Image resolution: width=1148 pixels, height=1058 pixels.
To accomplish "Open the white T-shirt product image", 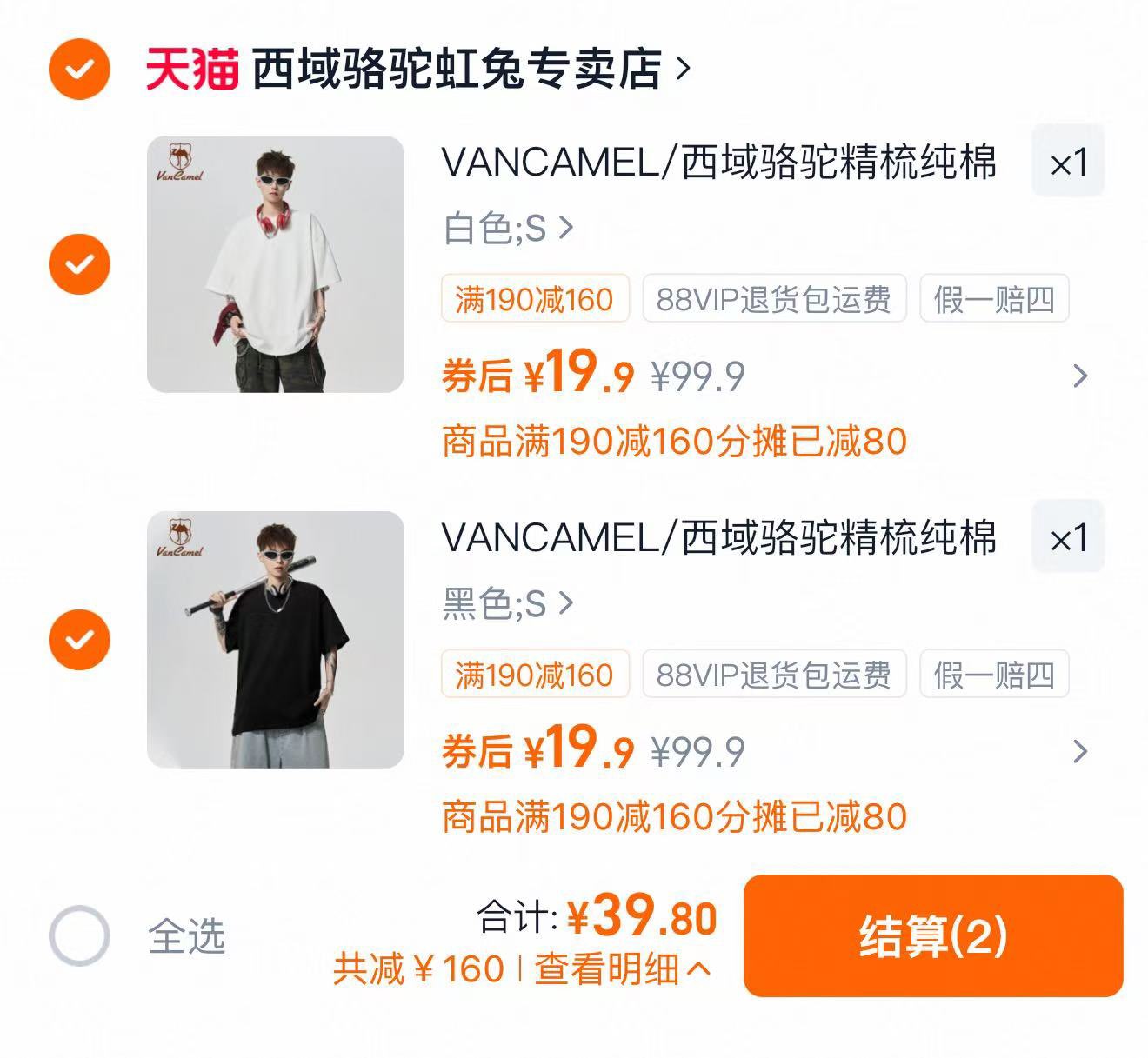I will [275, 263].
